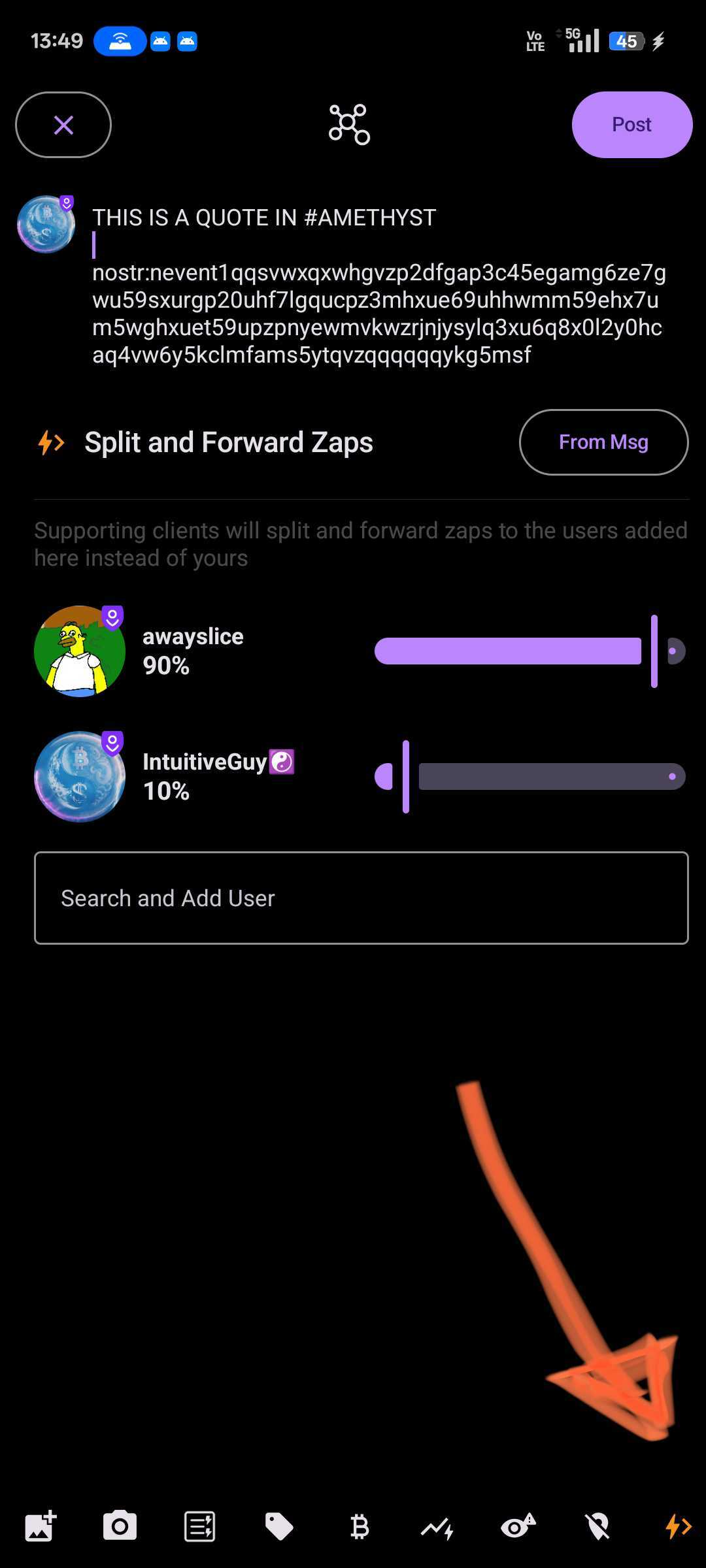Publish the note with Post button
This screenshot has width=706, height=1568.
tap(631, 125)
